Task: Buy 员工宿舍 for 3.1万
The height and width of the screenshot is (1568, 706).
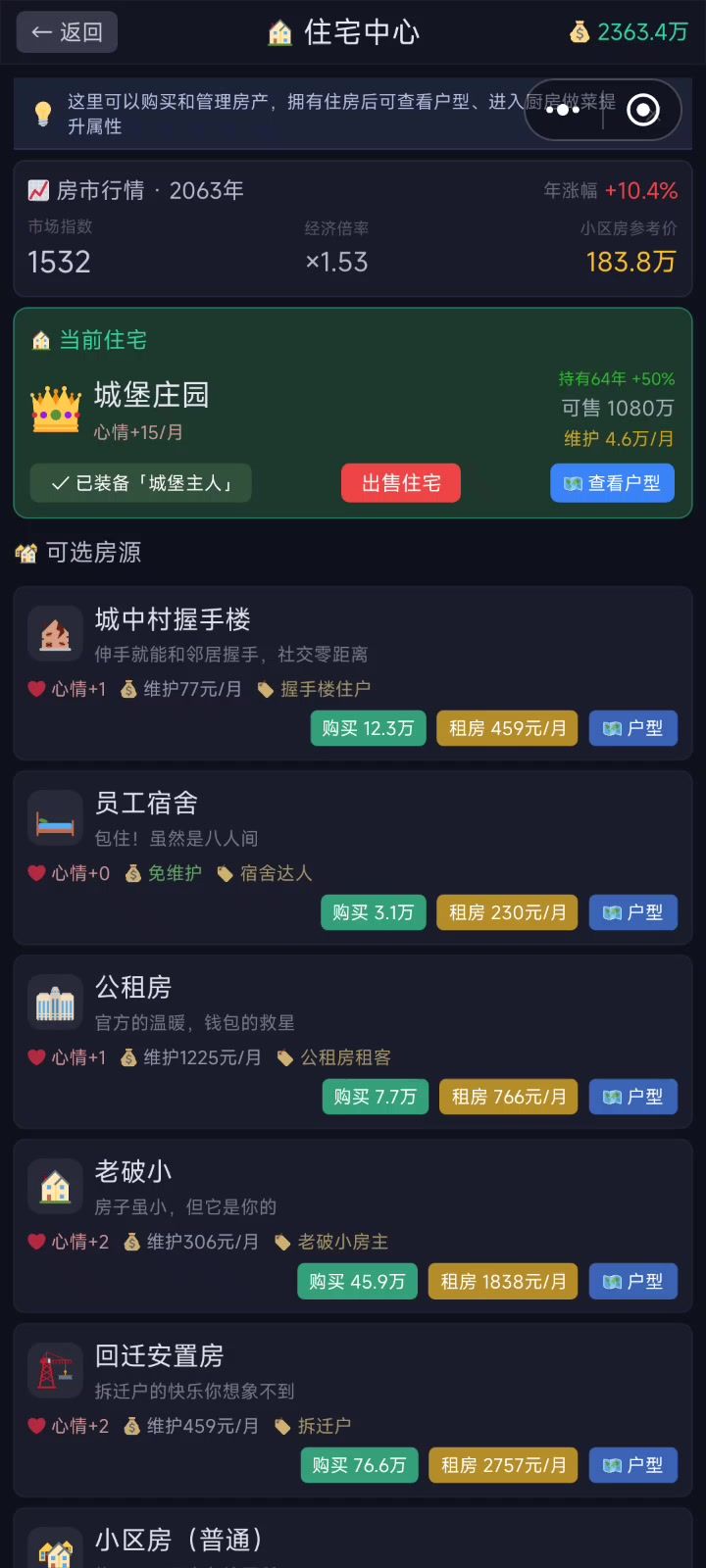Action: (373, 912)
